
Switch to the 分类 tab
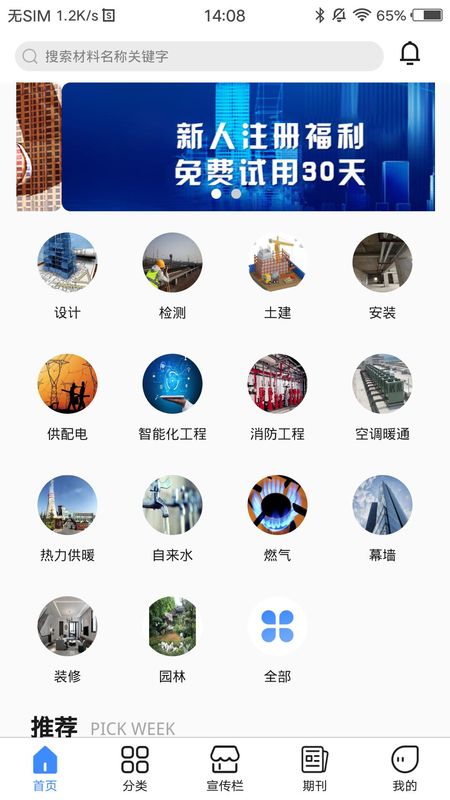coord(135,768)
